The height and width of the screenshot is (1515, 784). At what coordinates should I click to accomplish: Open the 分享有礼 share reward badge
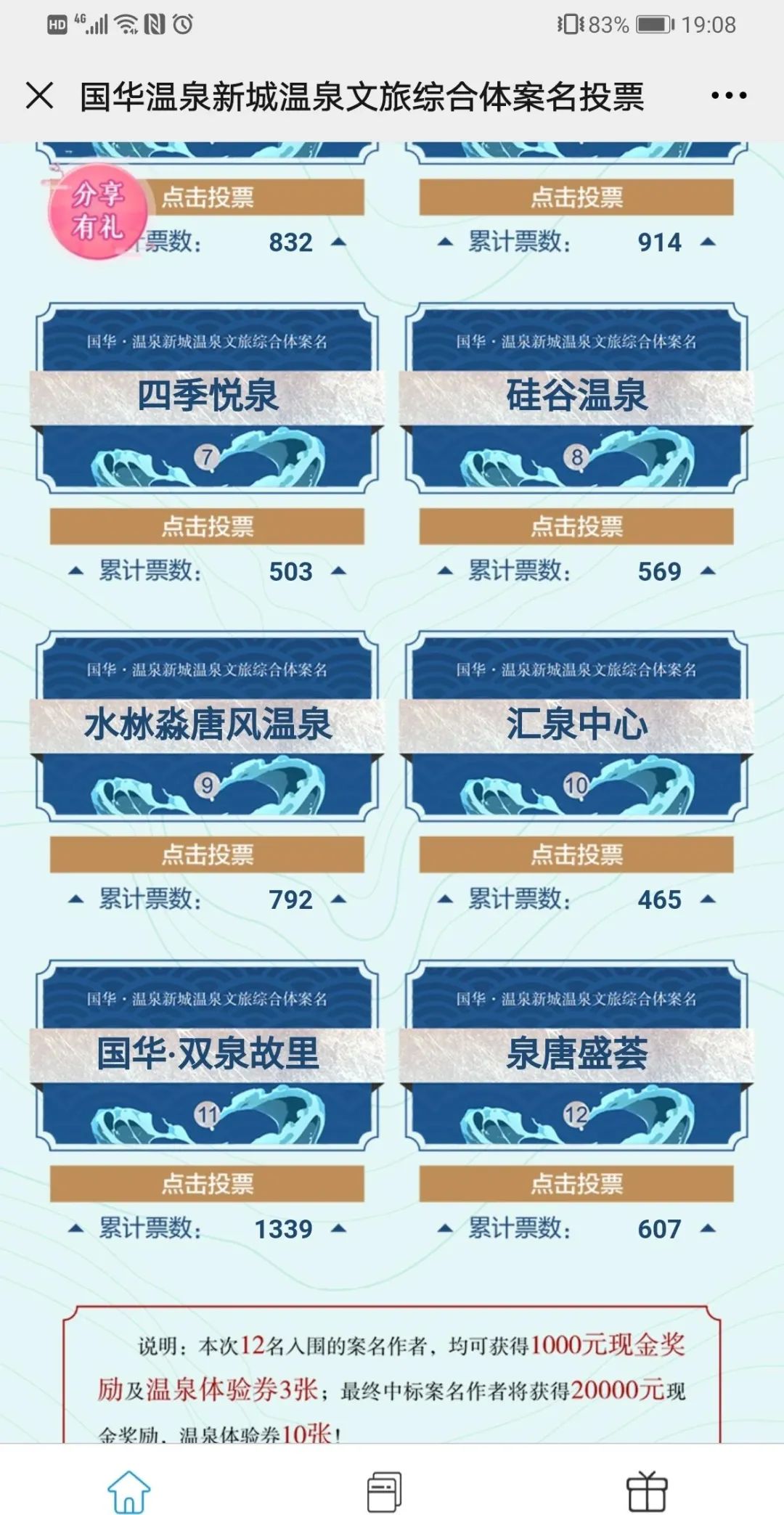[97, 211]
